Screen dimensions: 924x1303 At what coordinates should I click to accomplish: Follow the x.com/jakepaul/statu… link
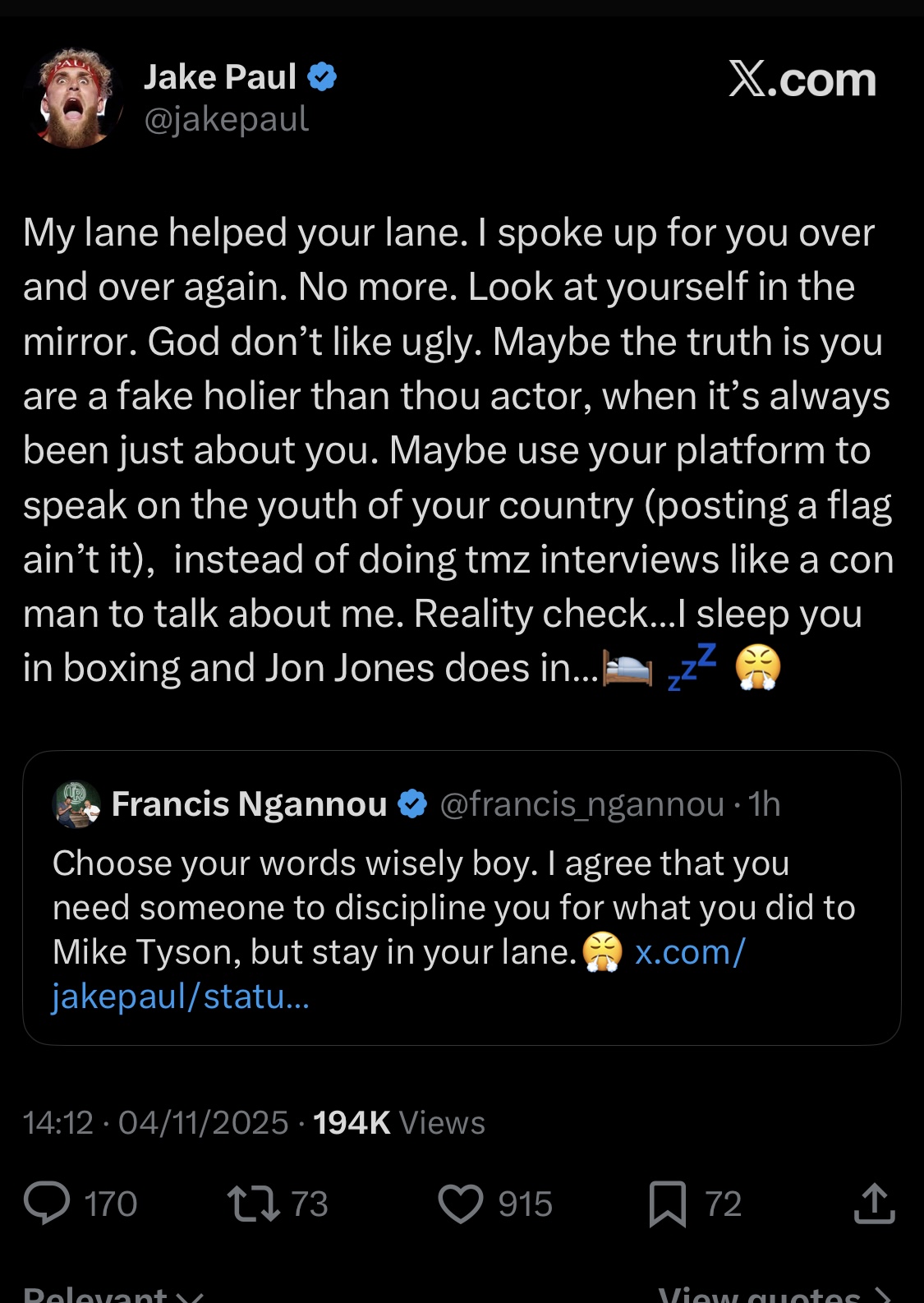pos(181,997)
